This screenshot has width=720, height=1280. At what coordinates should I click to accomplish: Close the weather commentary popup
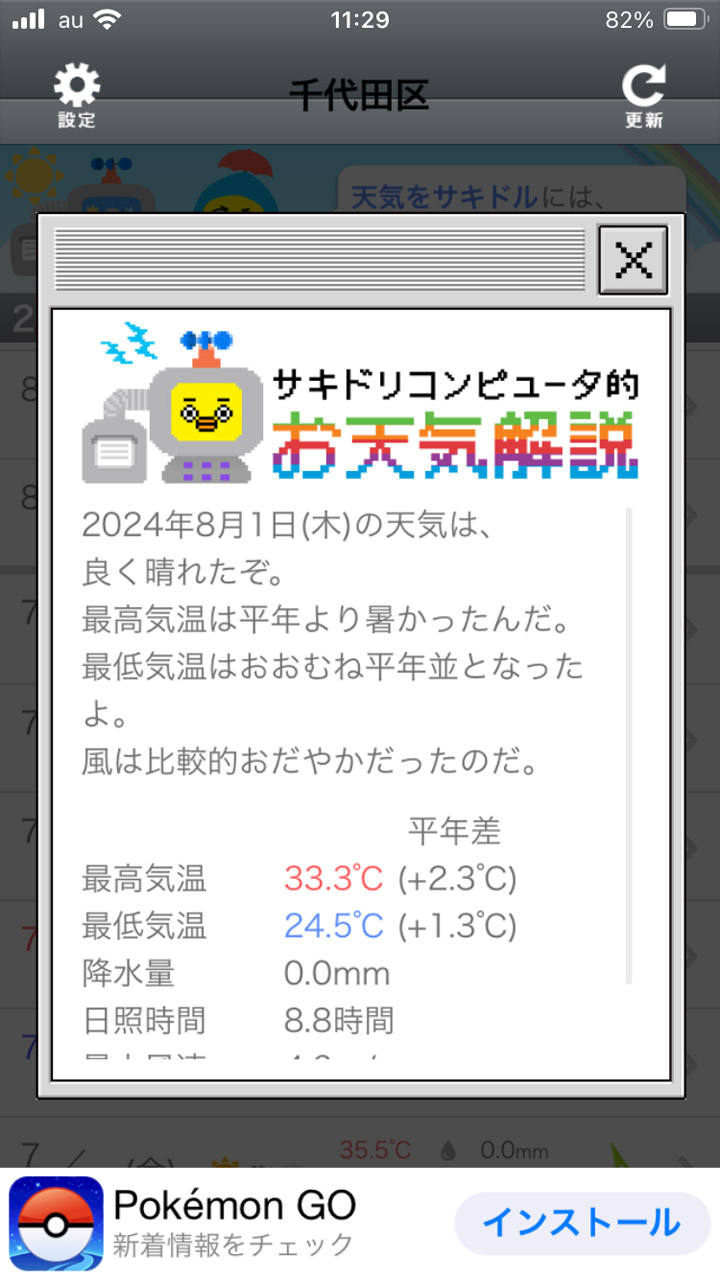coord(632,261)
